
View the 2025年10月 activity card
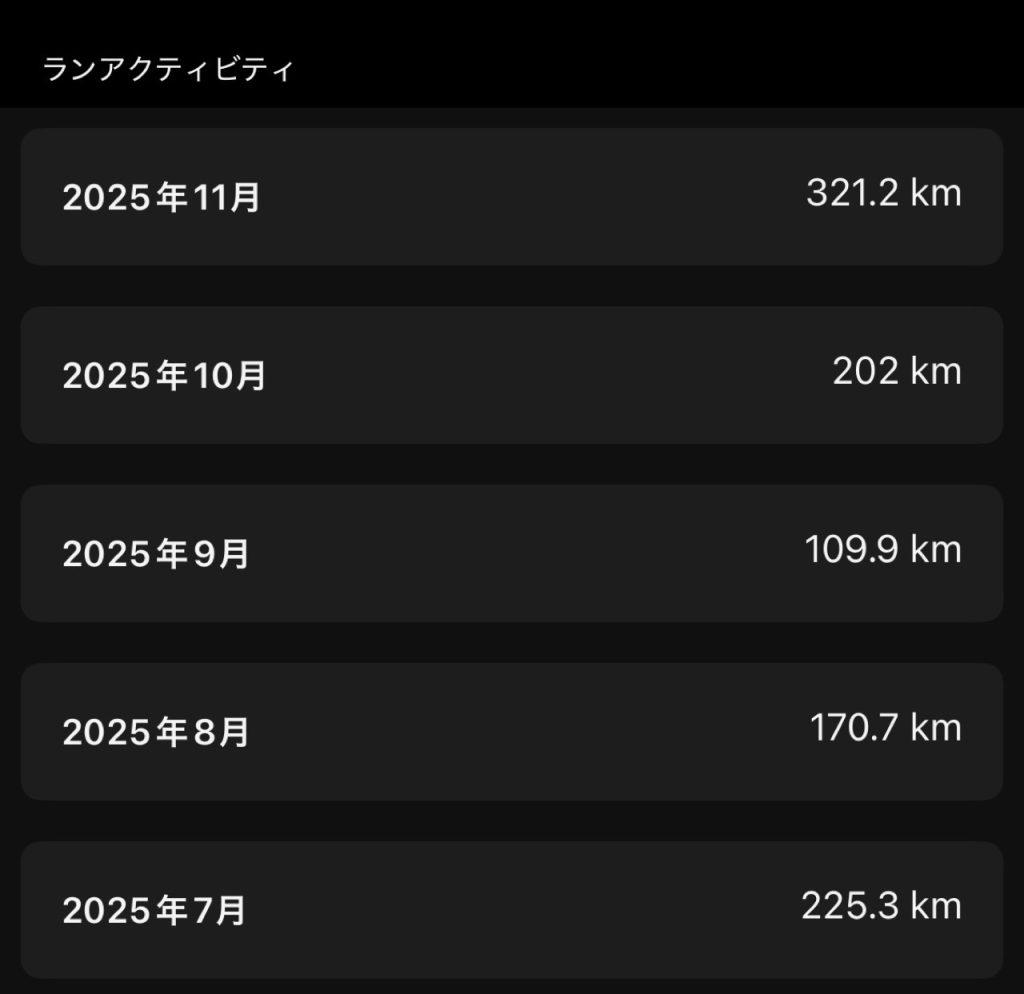pyautogui.click(x=511, y=375)
